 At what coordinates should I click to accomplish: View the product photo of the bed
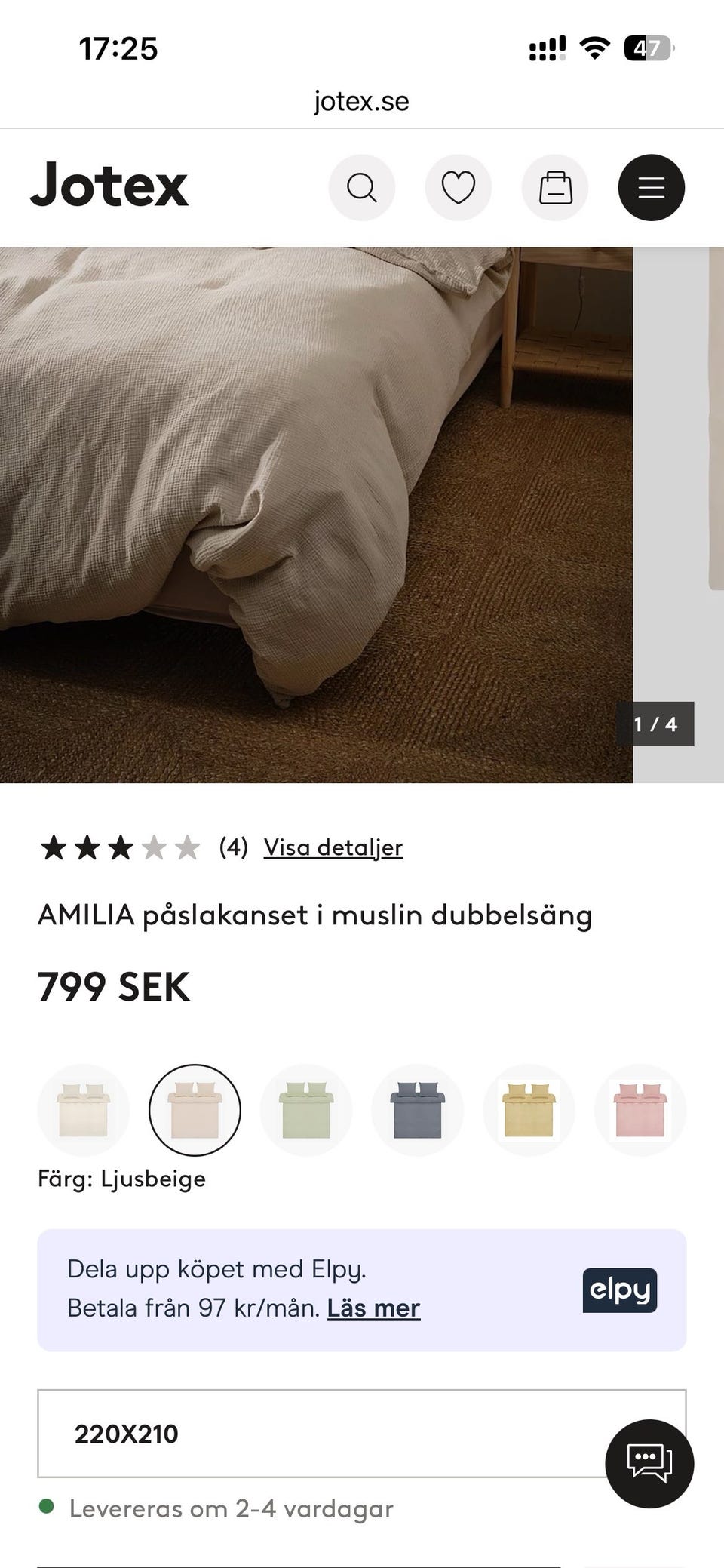[x=317, y=513]
